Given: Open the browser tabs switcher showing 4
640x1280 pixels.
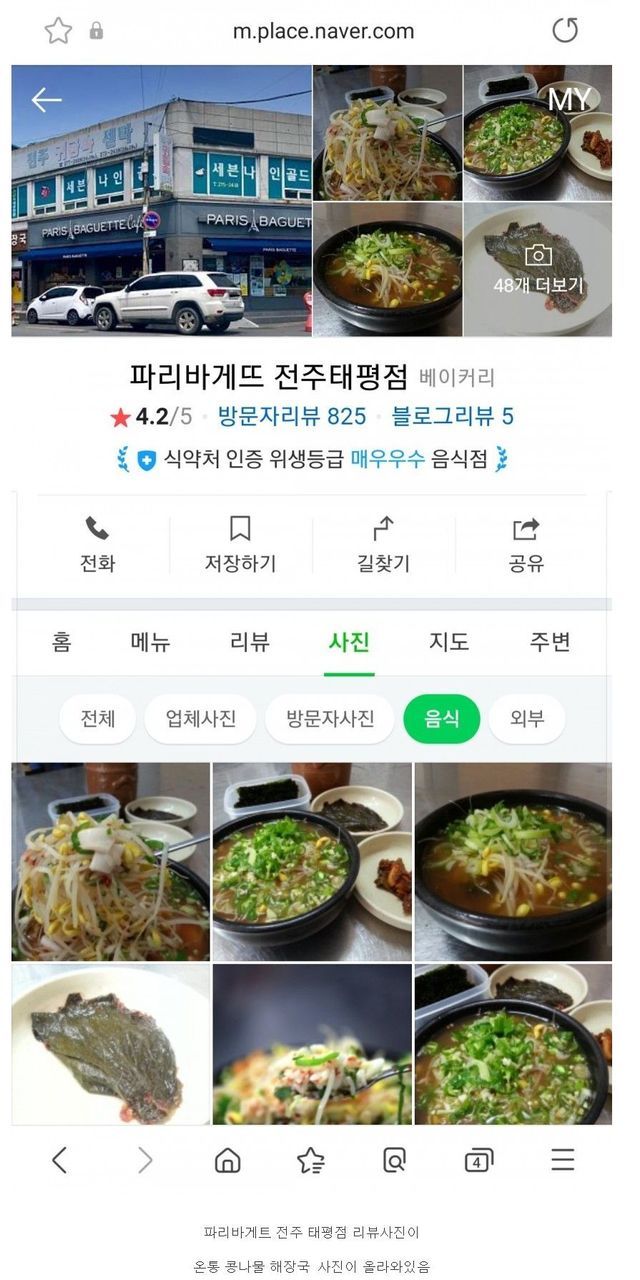Looking at the screenshot, I should pyautogui.click(x=479, y=1160).
